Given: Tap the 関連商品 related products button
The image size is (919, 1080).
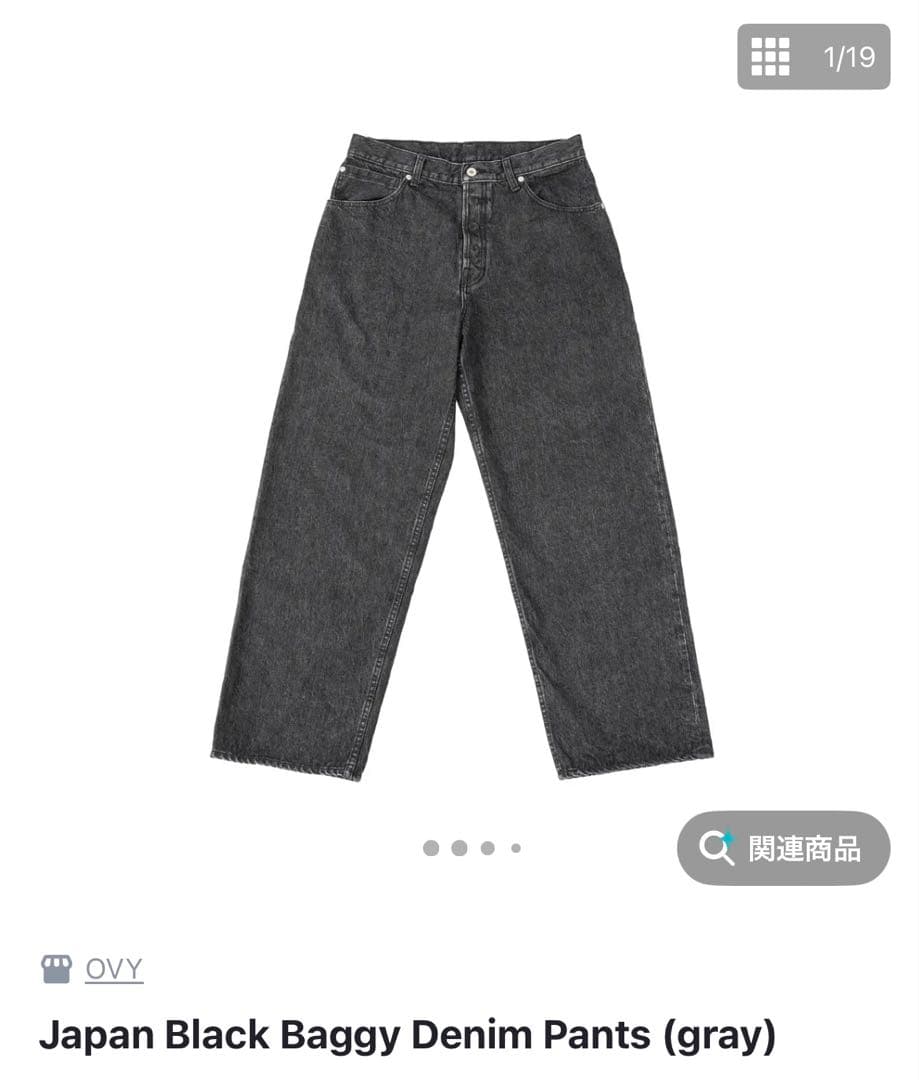Looking at the screenshot, I should pos(783,848).
